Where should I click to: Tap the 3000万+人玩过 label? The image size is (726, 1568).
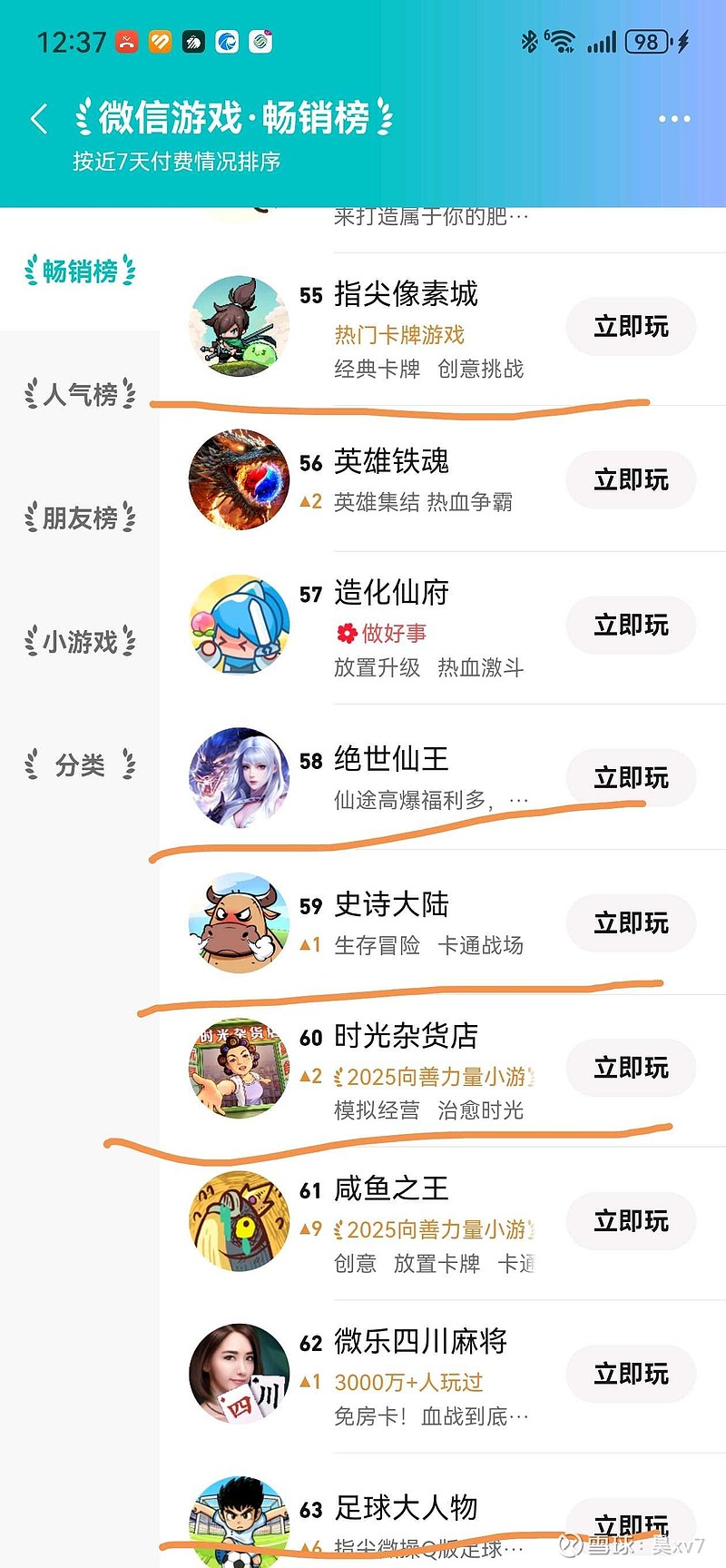407,1381
